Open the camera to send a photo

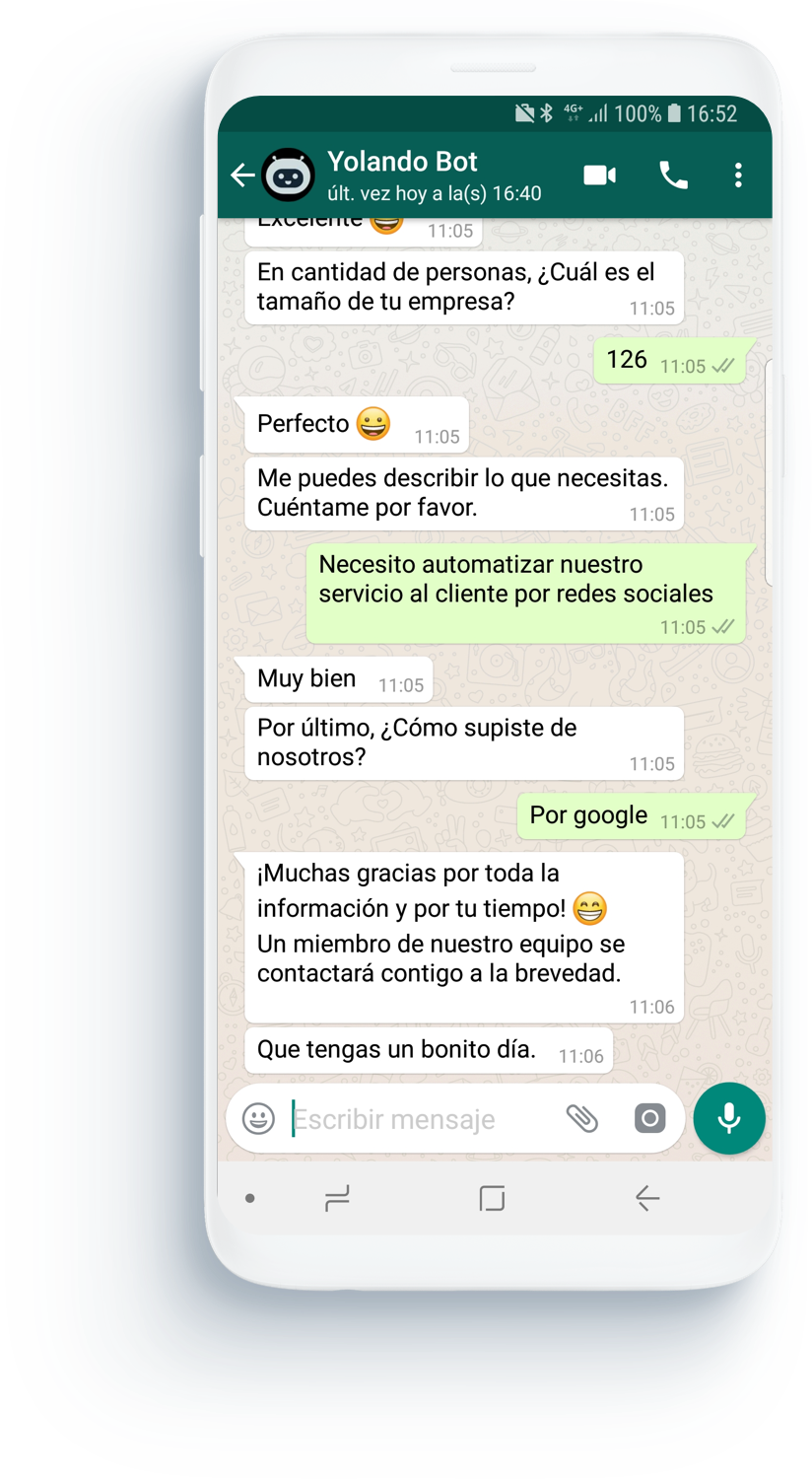click(x=649, y=1119)
